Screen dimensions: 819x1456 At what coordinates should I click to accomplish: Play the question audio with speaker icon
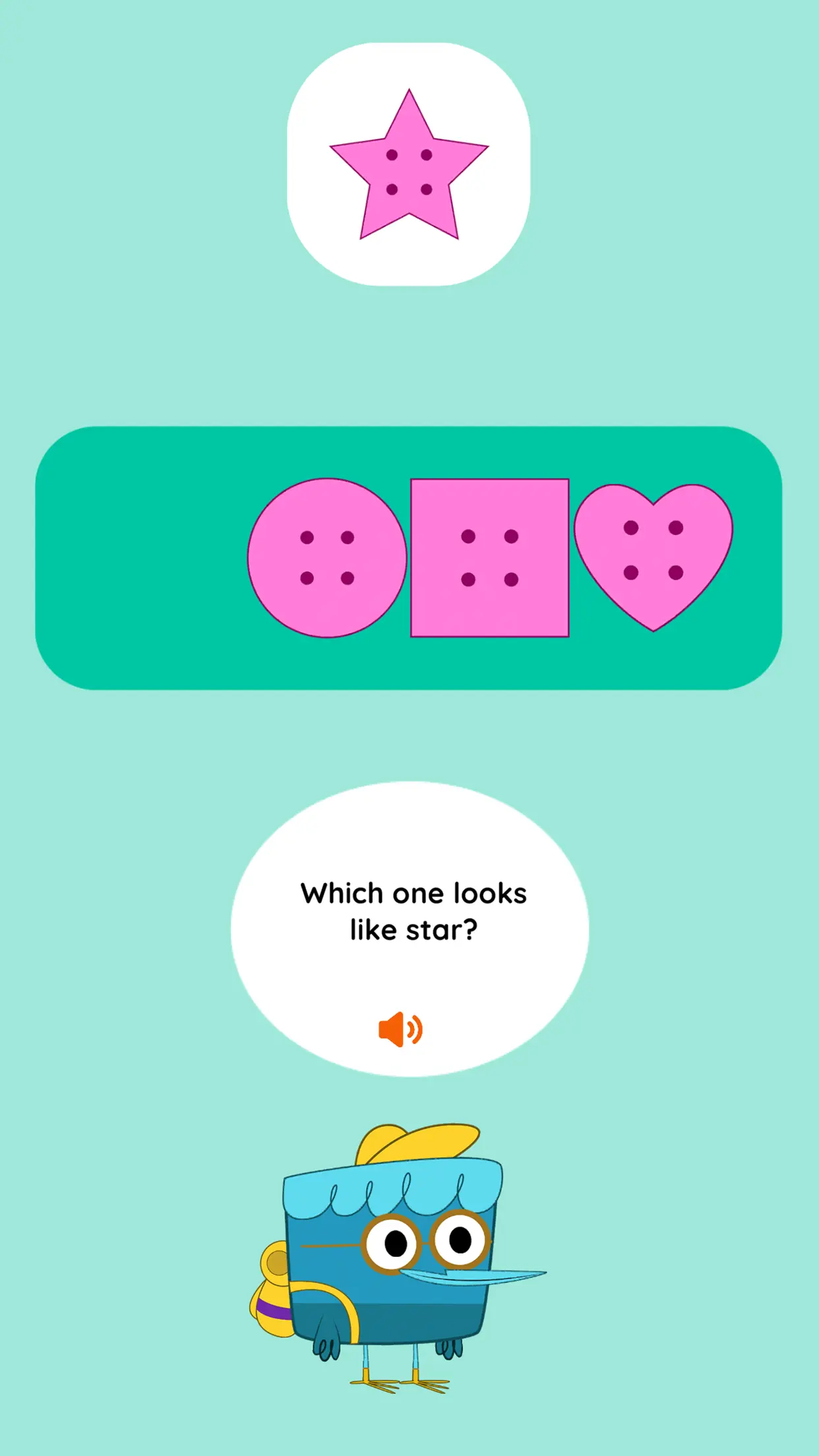400,1029
